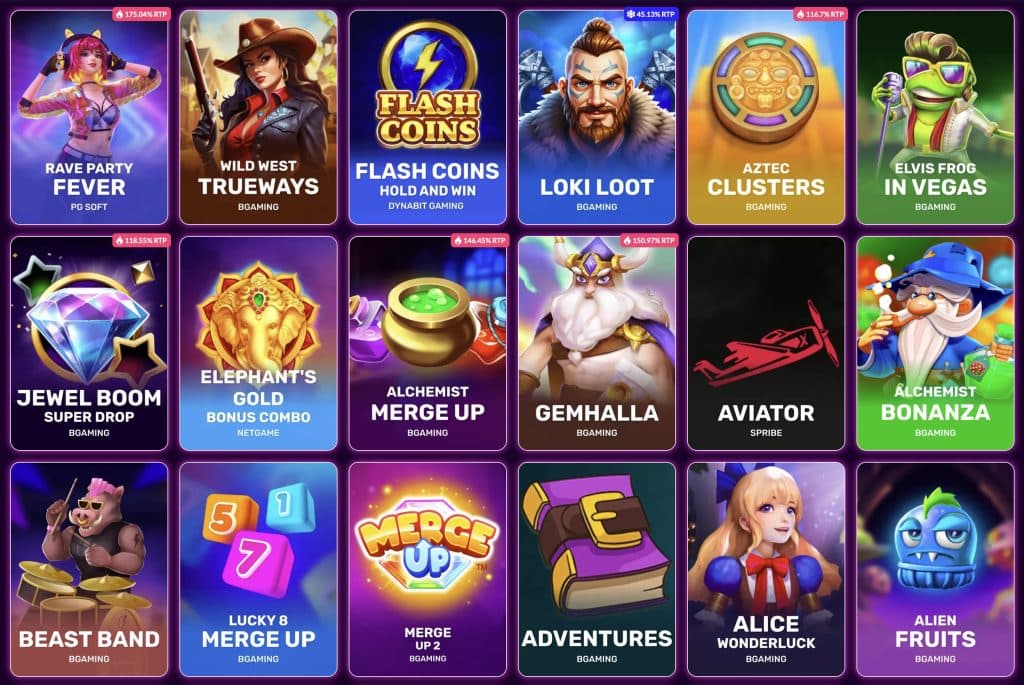Screen dimensions: 1024x685
Task: Open Aztec Clusters by BGaming
Action: [766, 117]
